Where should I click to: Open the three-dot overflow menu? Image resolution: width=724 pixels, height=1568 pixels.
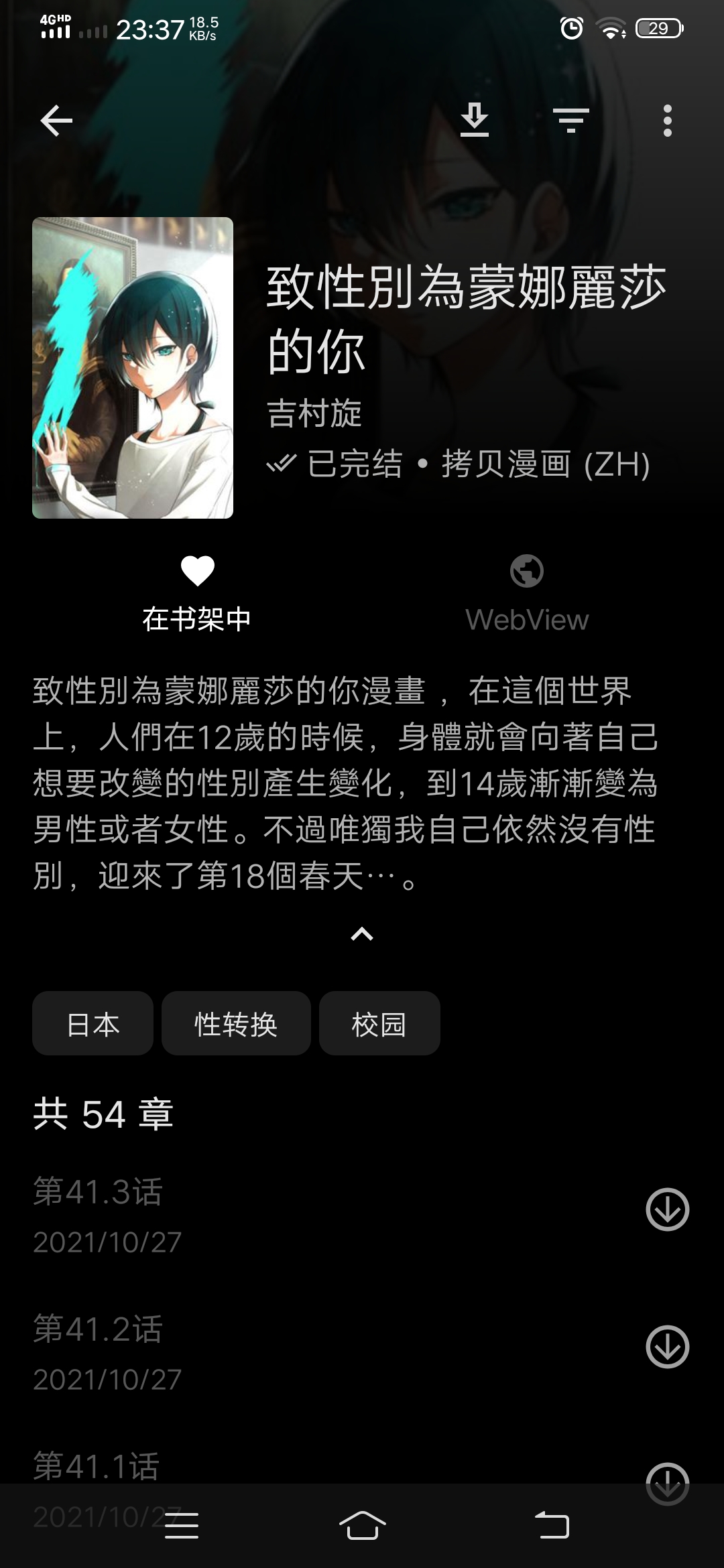pyautogui.click(x=667, y=121)
